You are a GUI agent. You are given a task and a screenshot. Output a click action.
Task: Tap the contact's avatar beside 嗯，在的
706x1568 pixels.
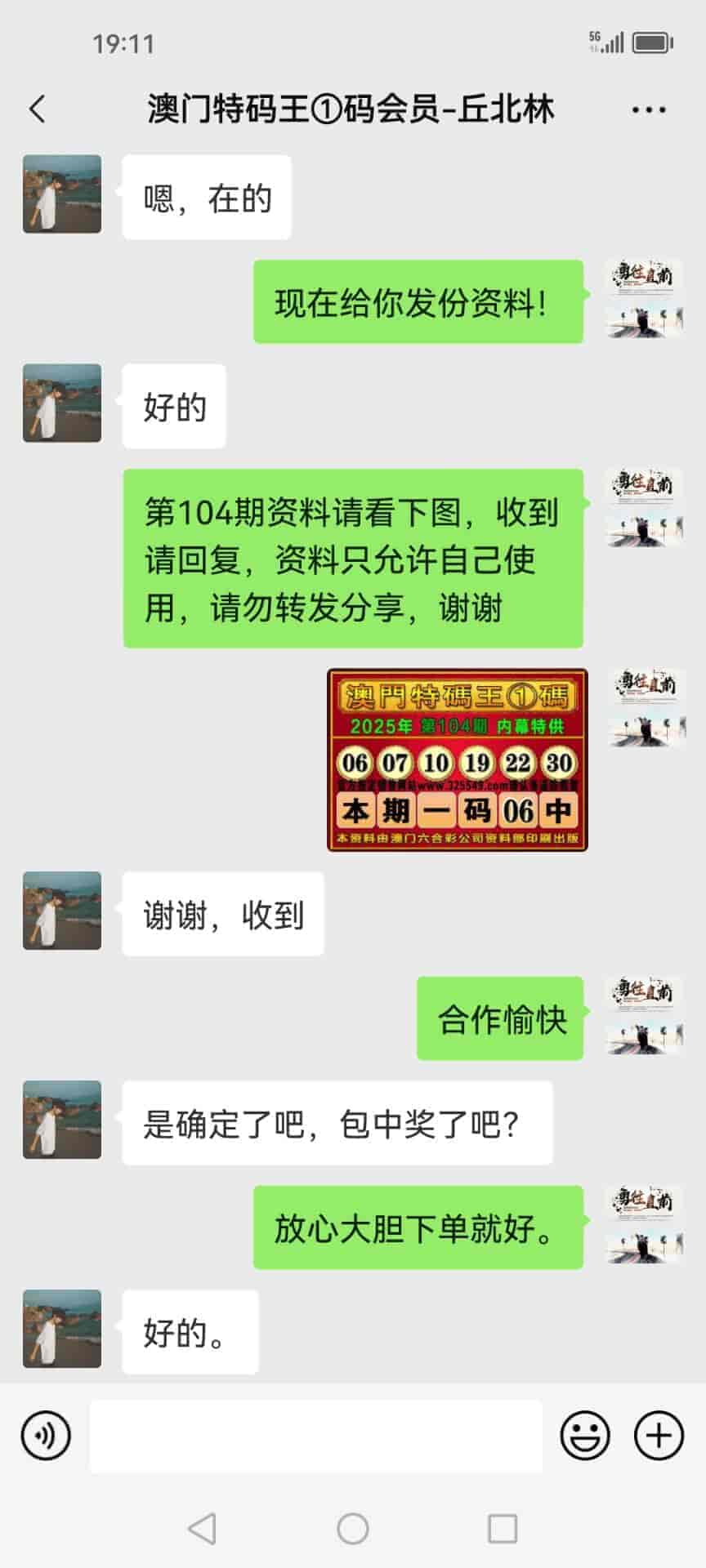[x=62, y=194]
